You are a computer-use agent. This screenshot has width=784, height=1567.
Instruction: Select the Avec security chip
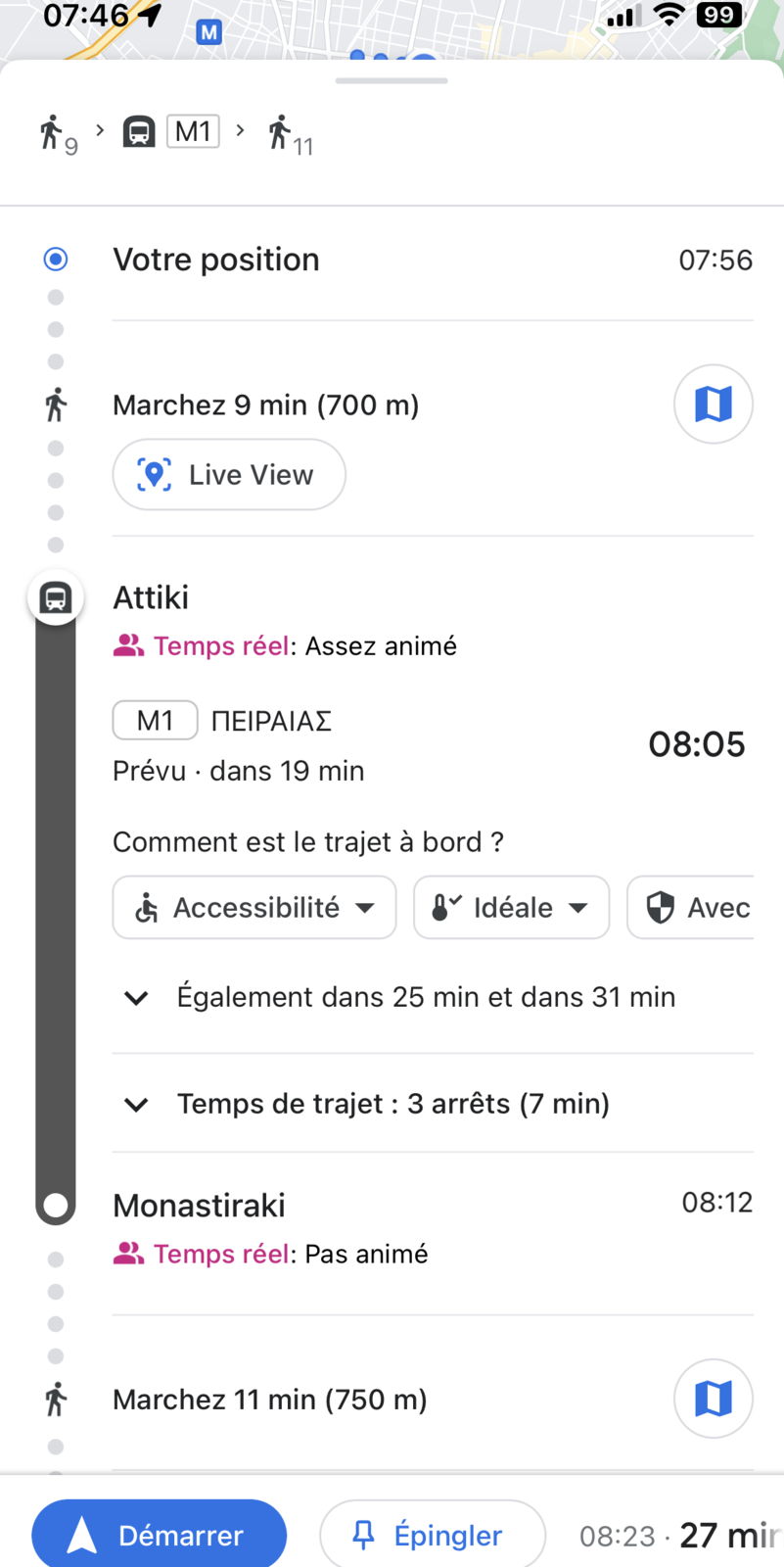(x=691, y=908)
